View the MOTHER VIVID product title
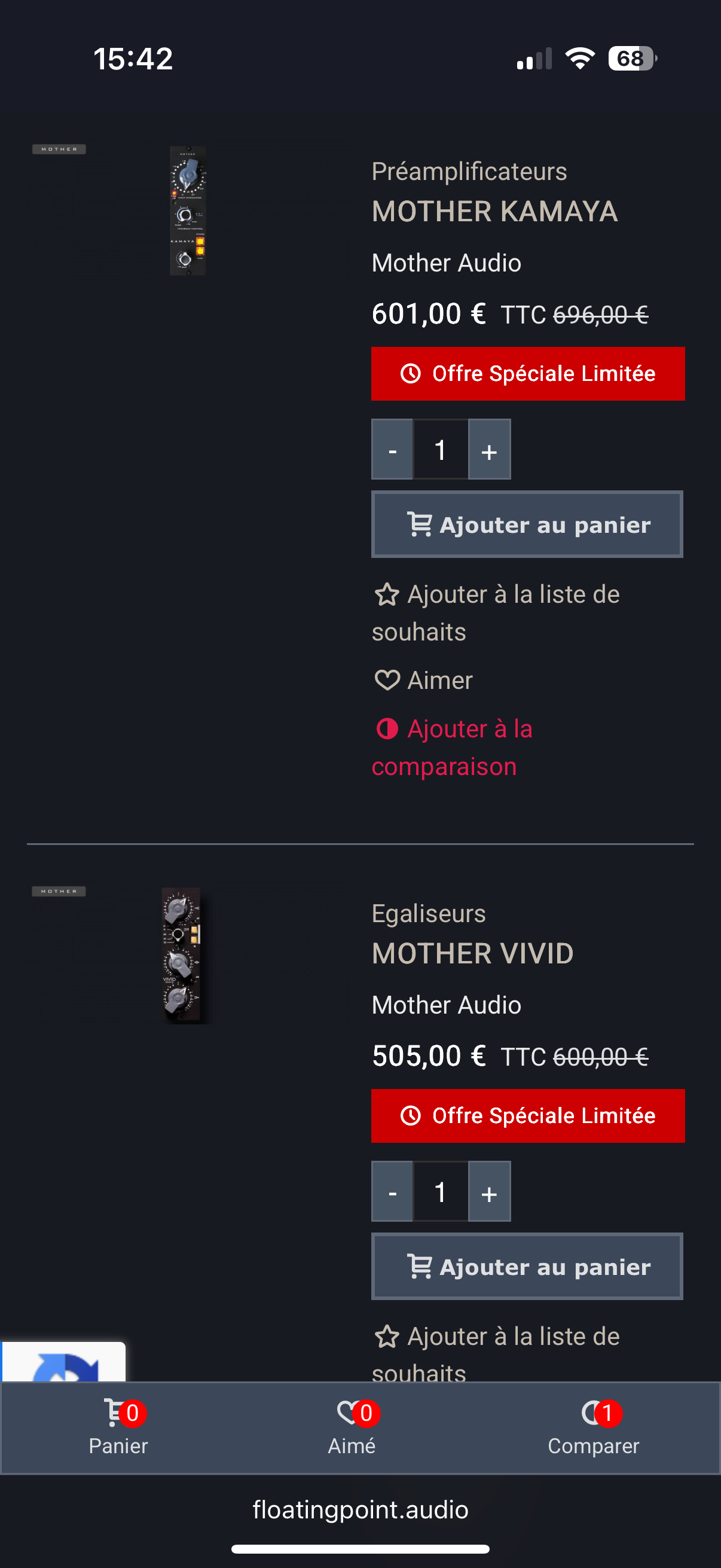This screenshot has width=721, height=1568. [x=472, y=954]
